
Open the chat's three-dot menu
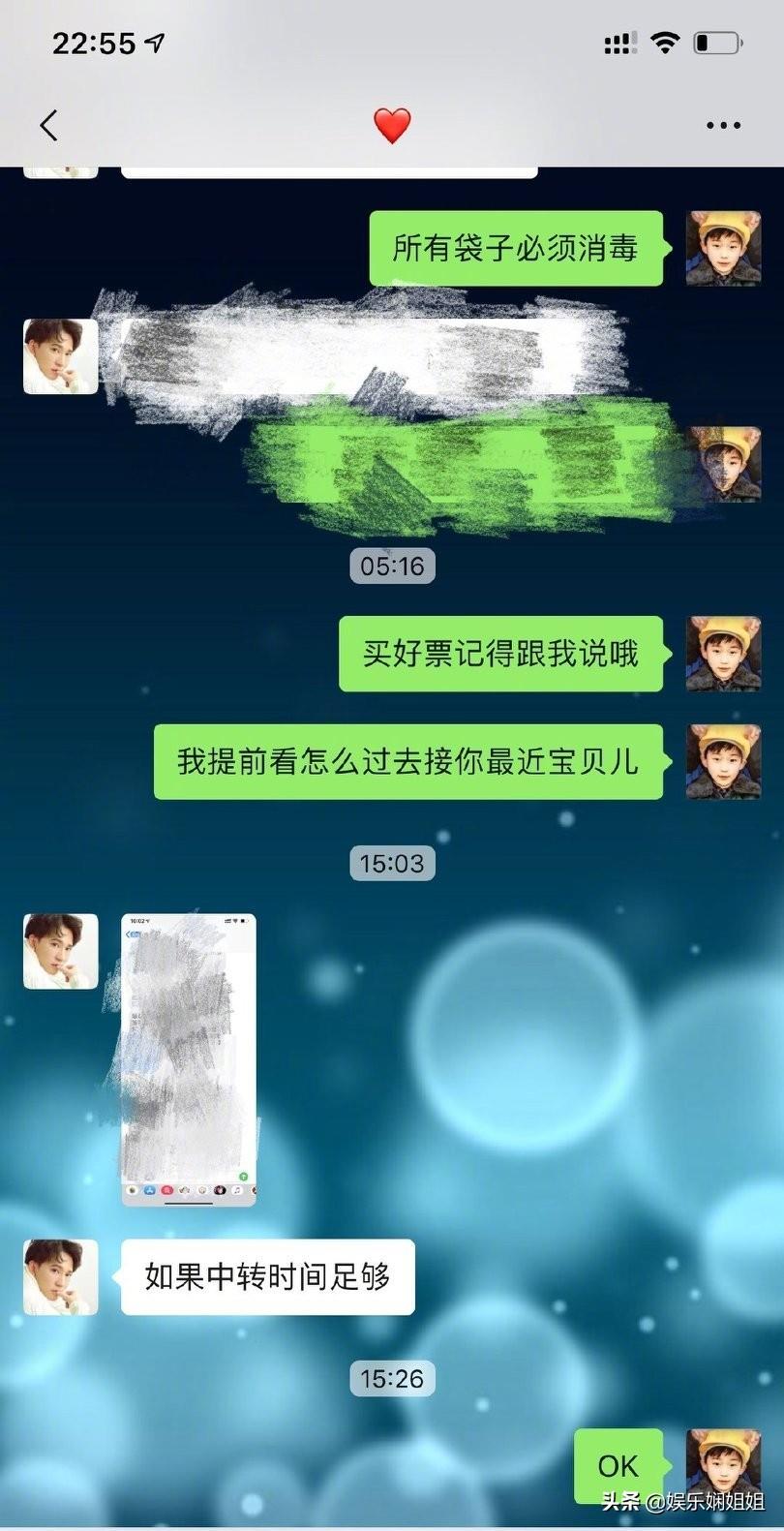pos(723,125)
